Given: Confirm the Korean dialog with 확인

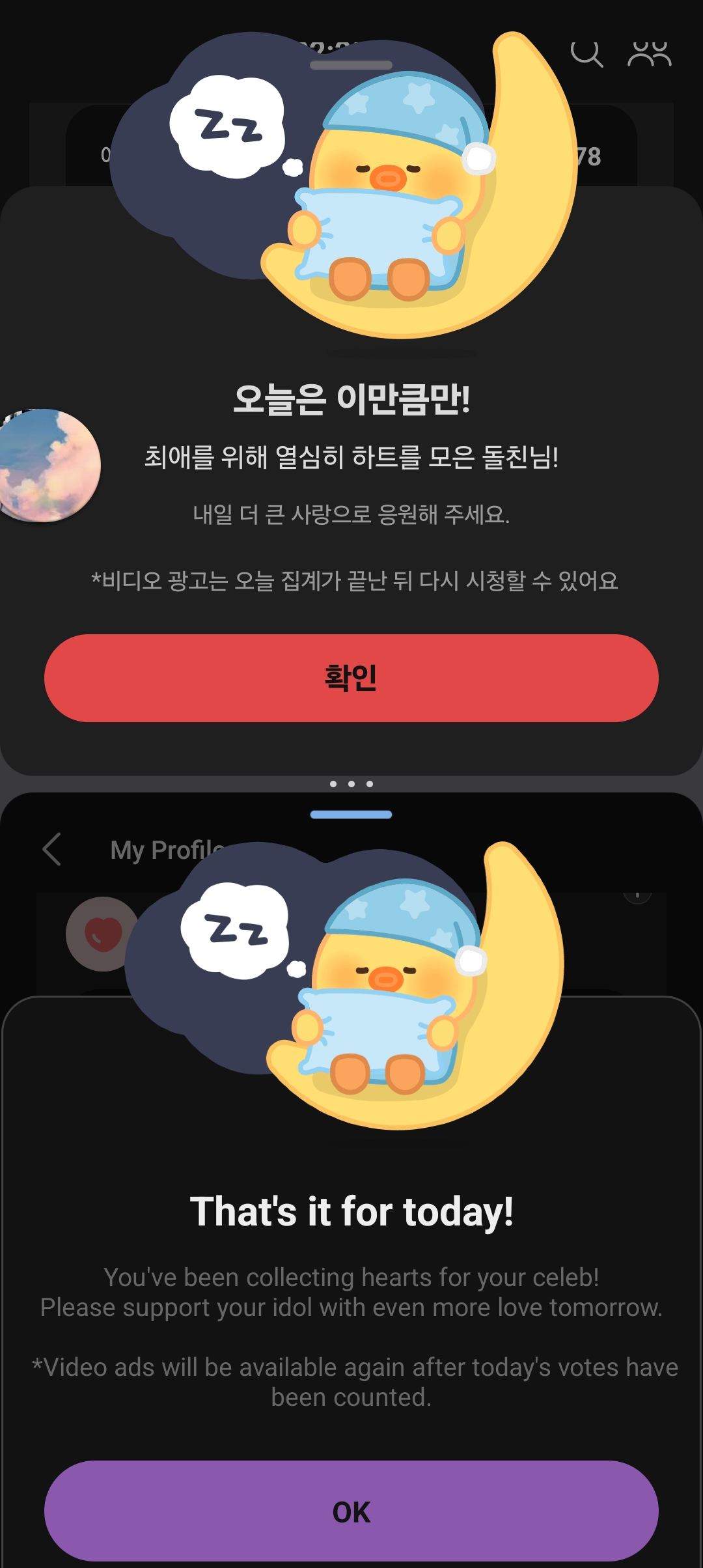Looking at the screenshot, I should (x=351, y=678).
